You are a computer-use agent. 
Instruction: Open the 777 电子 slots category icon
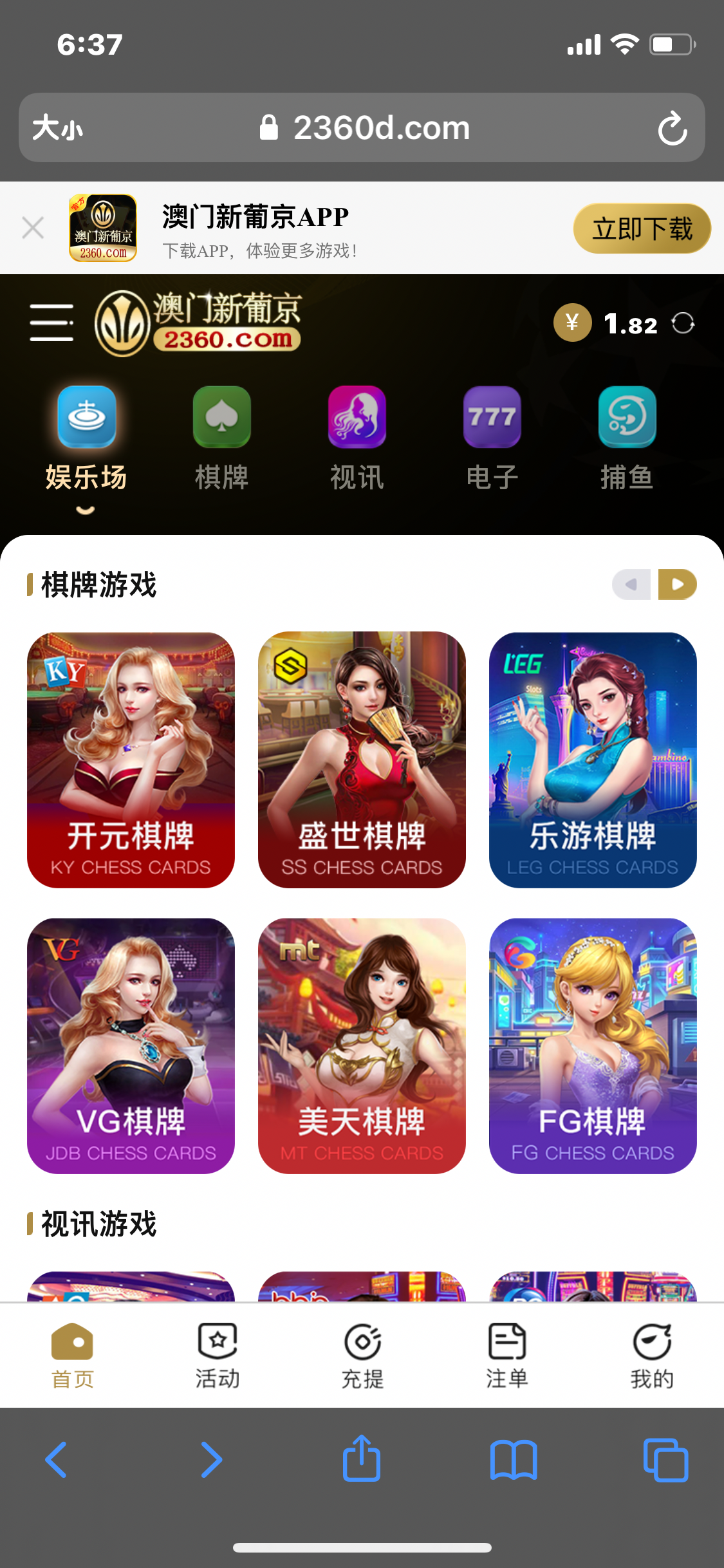[x=491, y=418]
